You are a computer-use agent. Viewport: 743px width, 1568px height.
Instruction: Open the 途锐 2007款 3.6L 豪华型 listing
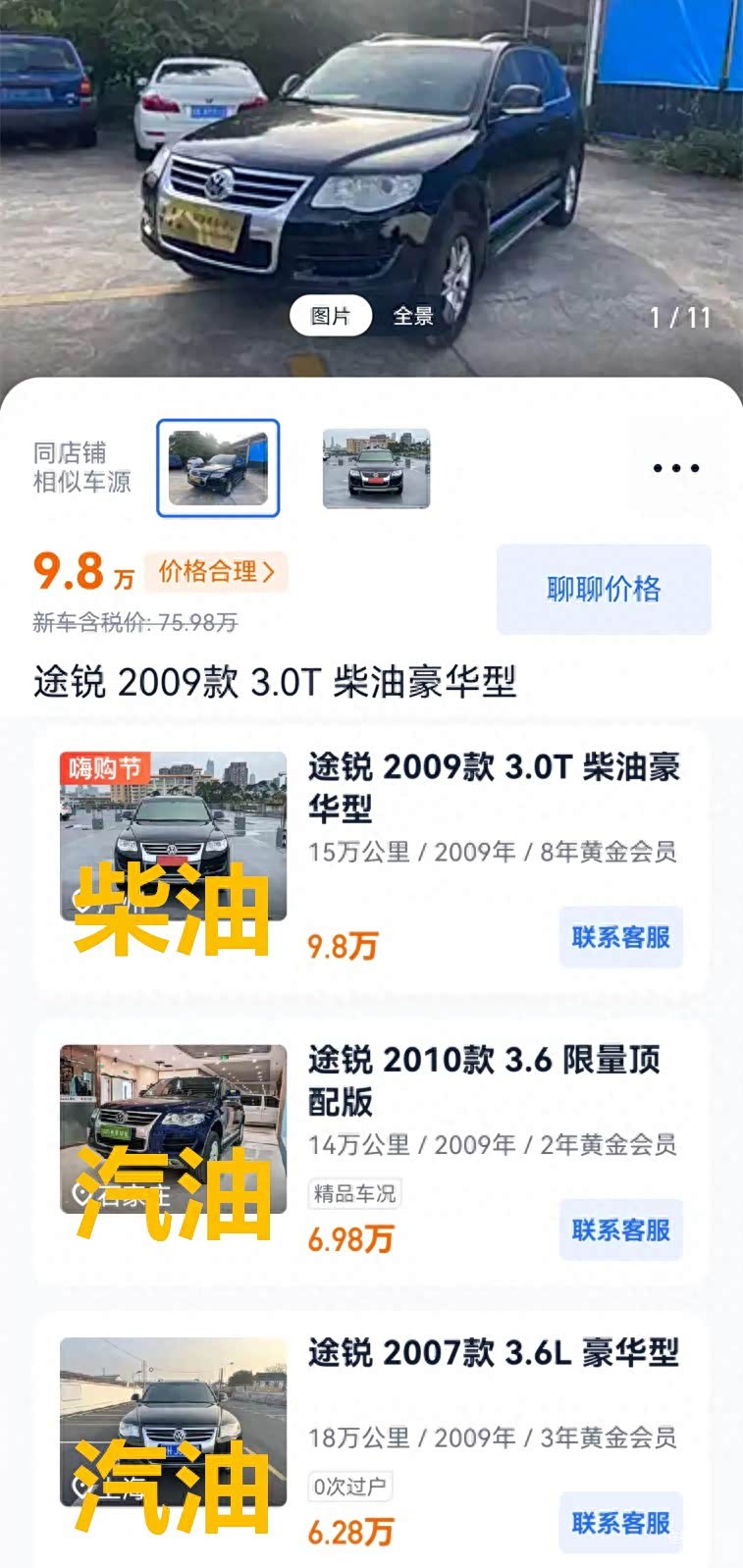[493, 1353]
